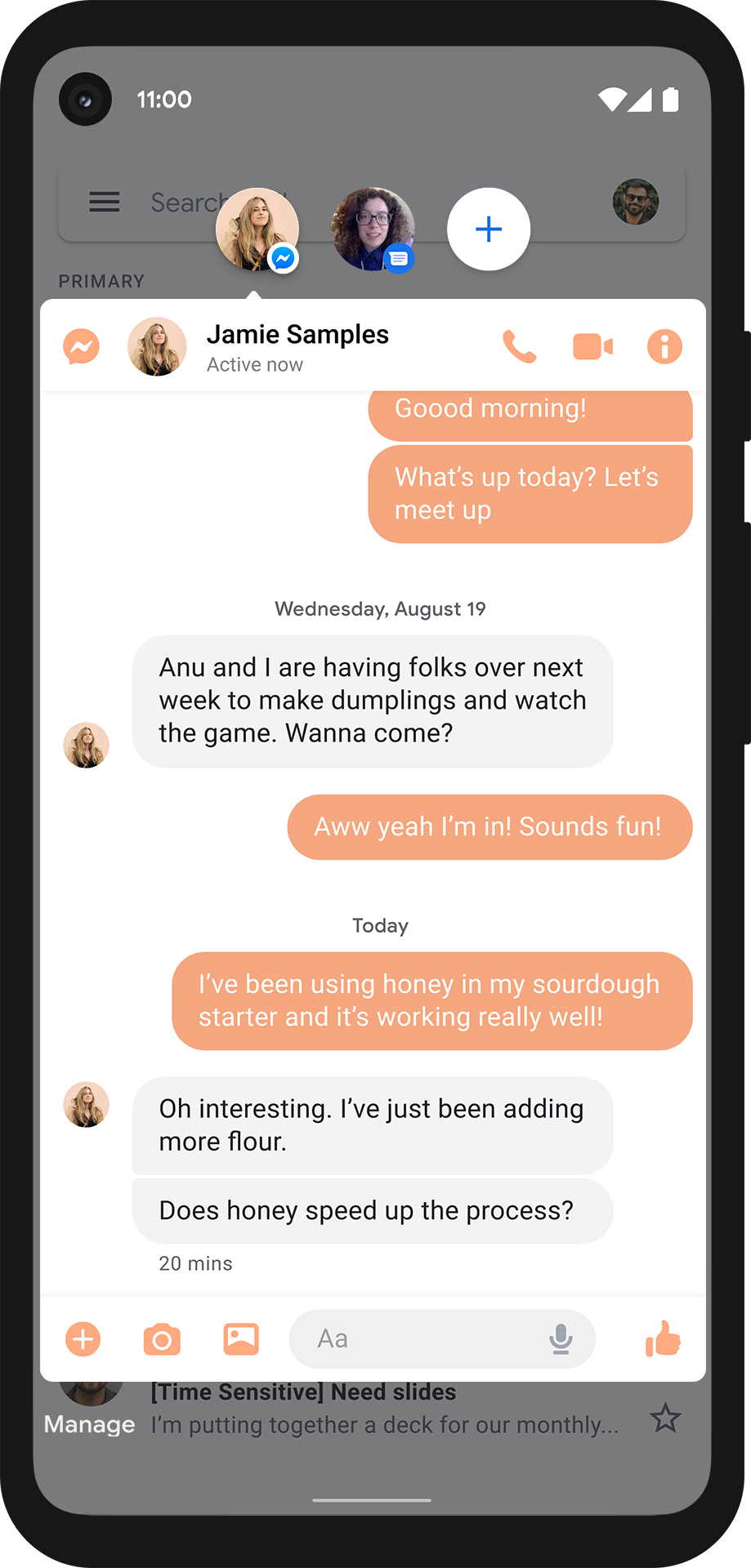Select Jamie's Messenger chat bubble
The image size is (751, 1568).
point(257,229)
